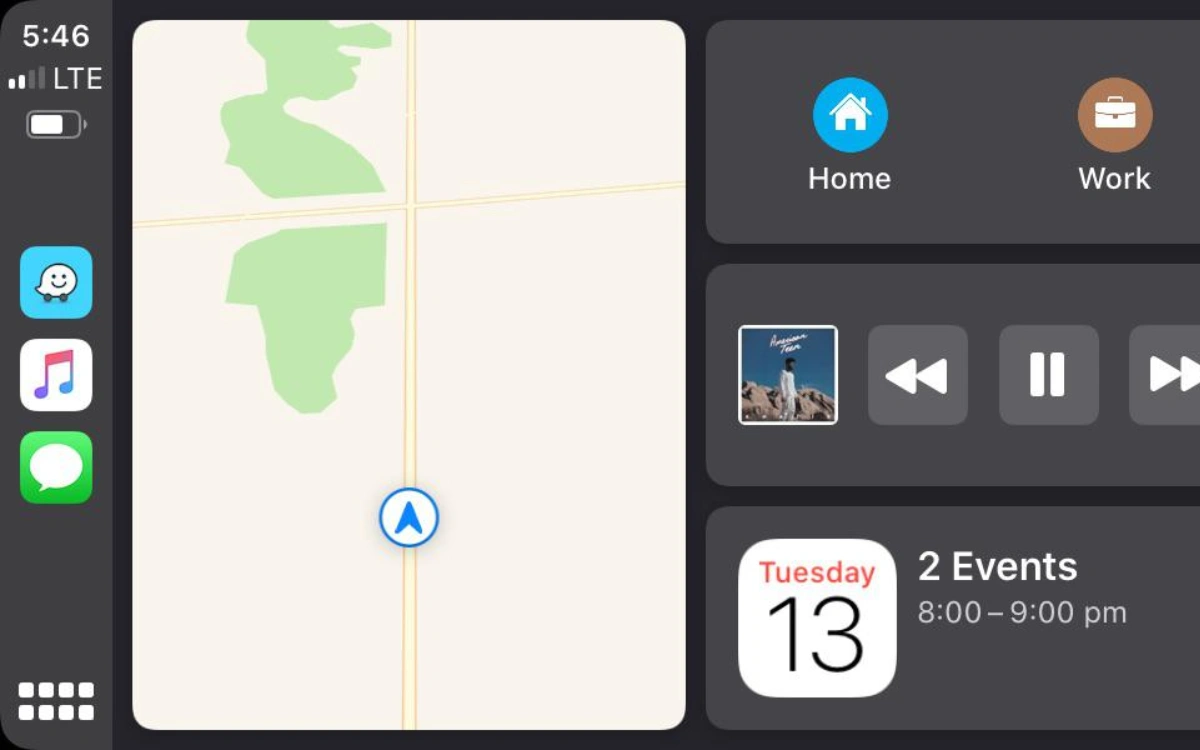Launch the Music app
Screen dimensions: 1200x750
[x=56, y=375]
